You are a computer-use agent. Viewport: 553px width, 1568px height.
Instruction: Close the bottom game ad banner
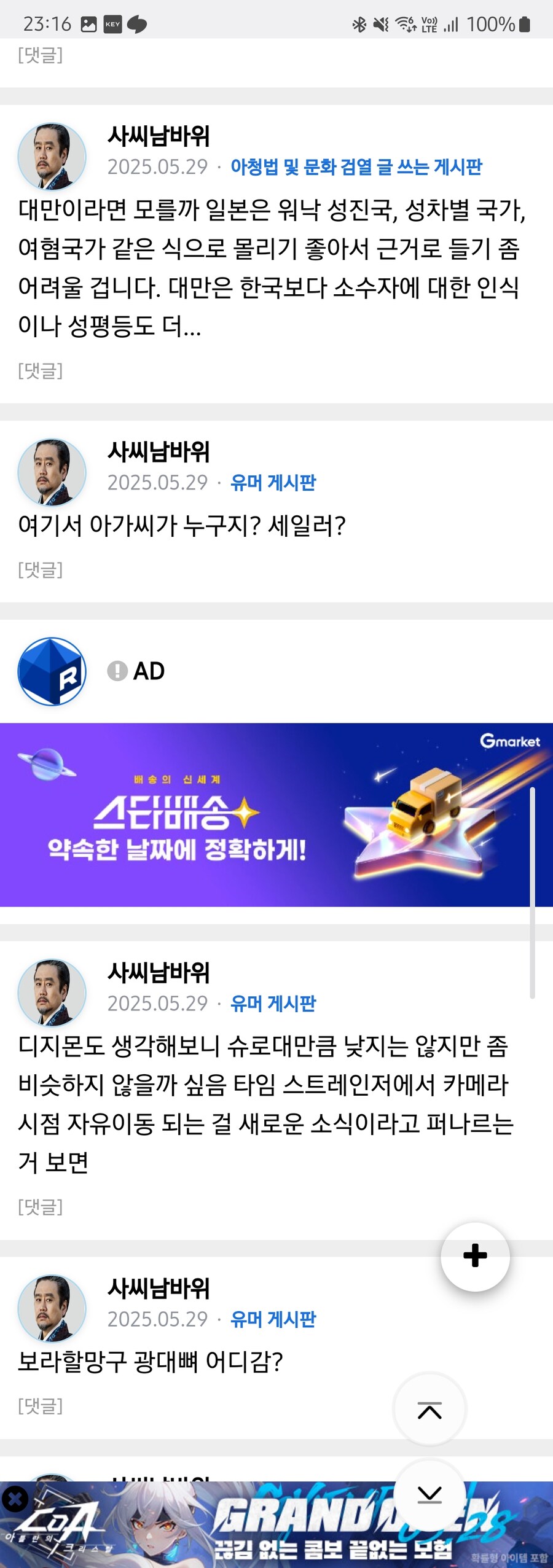click(15, 1499)
